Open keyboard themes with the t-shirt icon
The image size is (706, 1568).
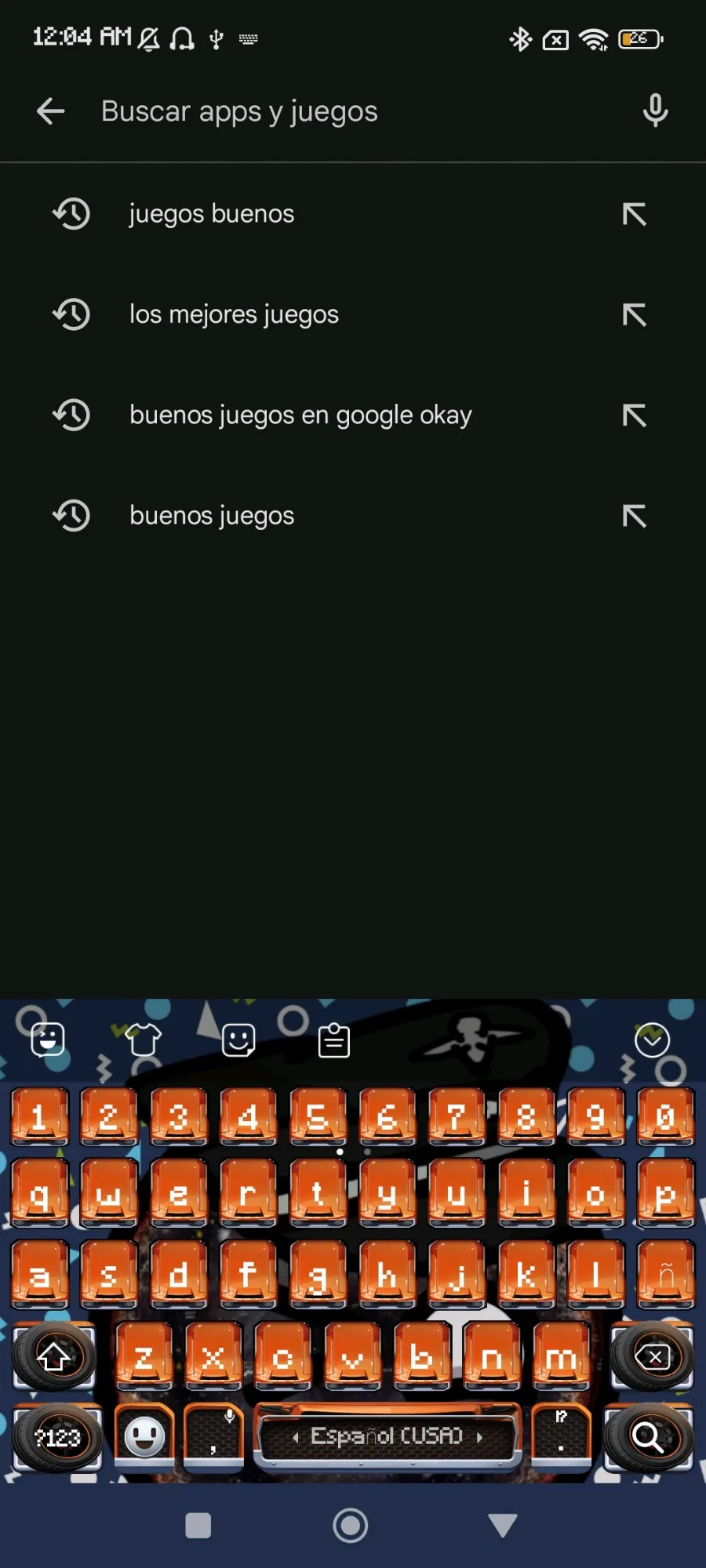click(x=143, y=1040)
